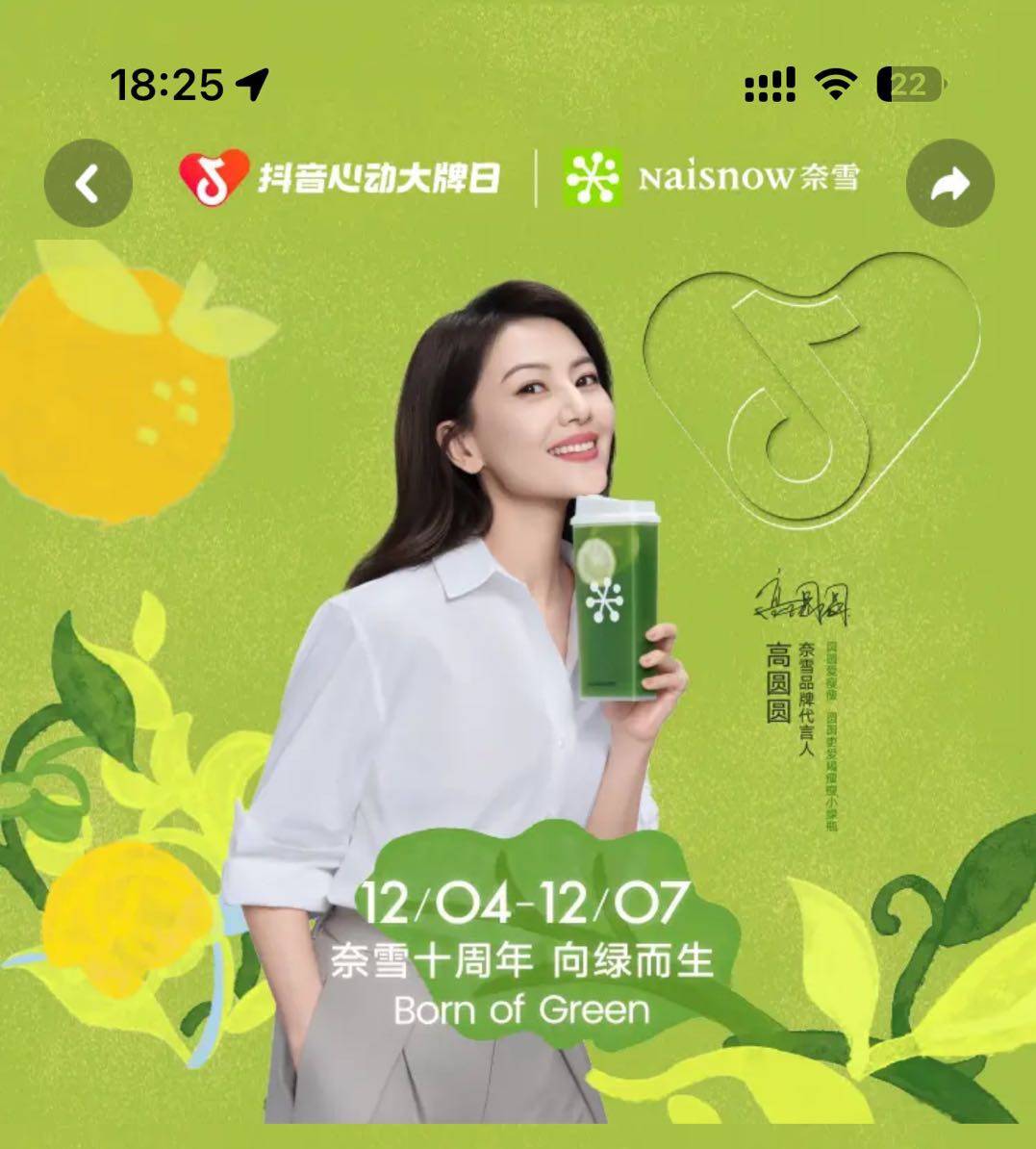
Task: Go back using the arrow button
Action: click(88, 183)
